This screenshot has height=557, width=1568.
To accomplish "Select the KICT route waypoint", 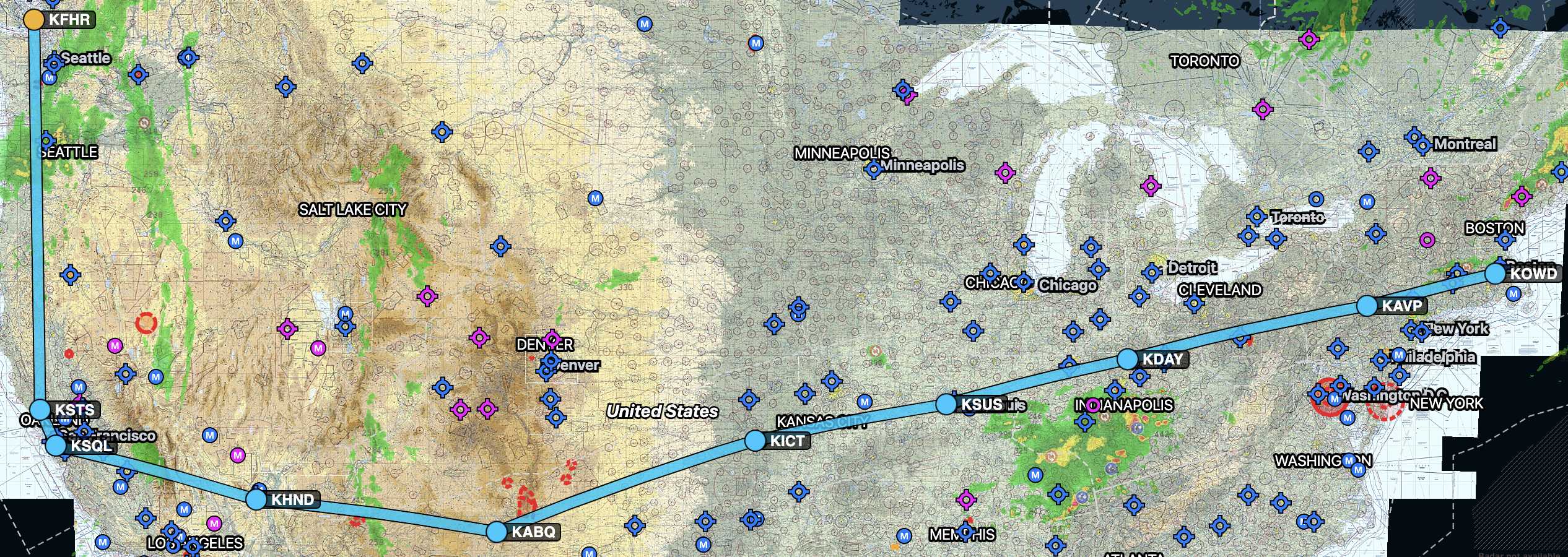I will tap(755, 441).
